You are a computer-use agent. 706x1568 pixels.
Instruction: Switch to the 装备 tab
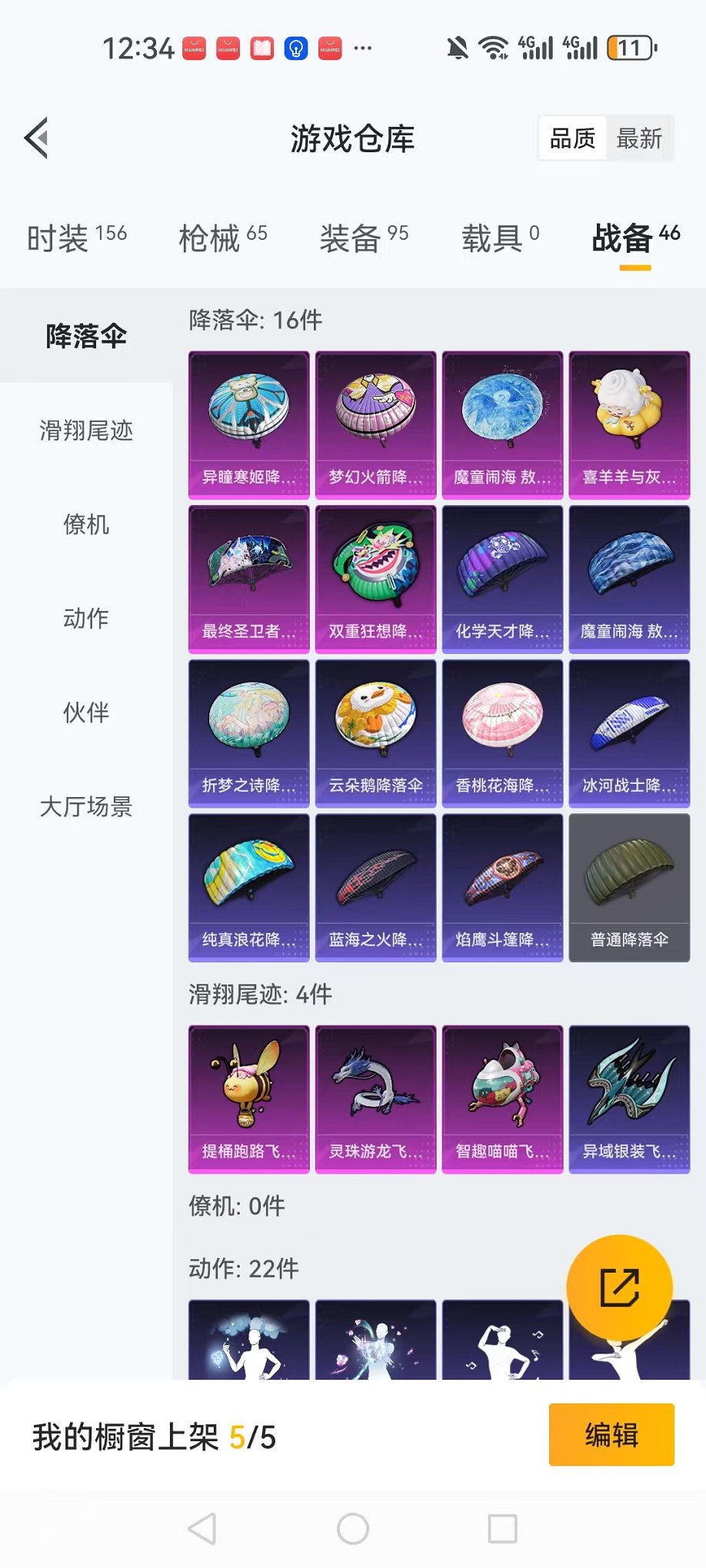point(363,238)
